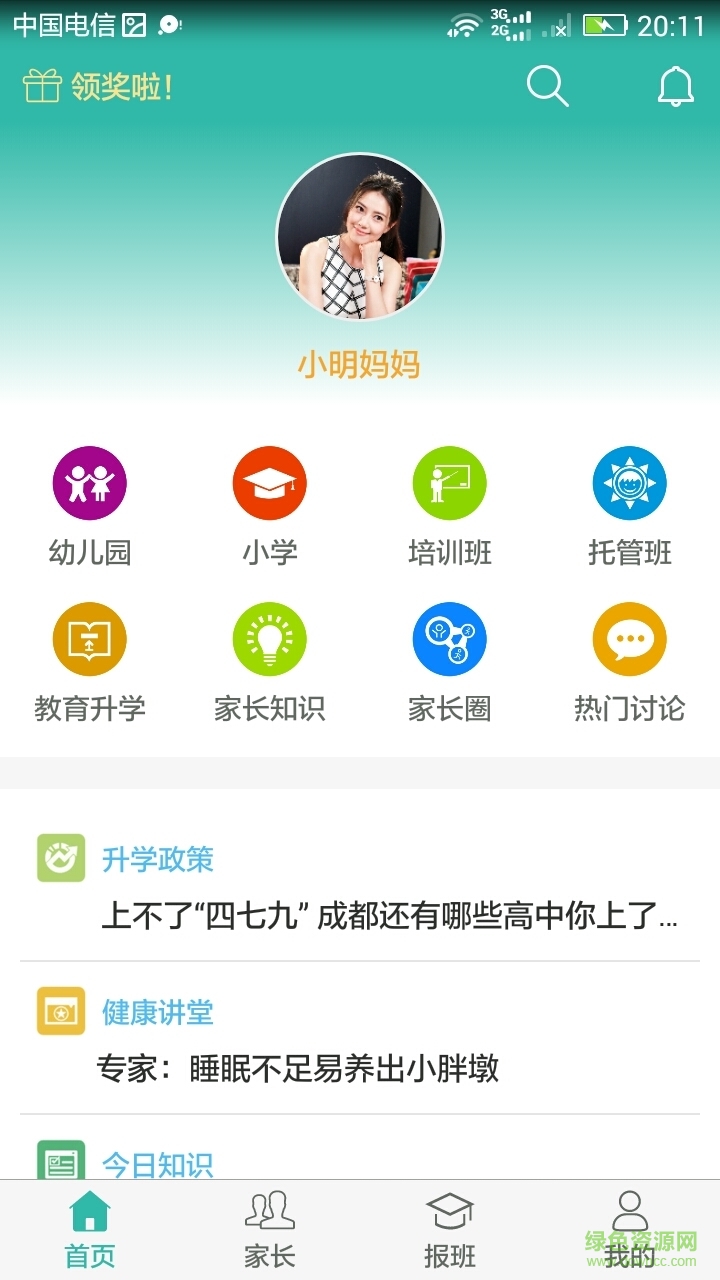Open notifications via the bell icon
Image resolution: width=720 pixels, height=1280 pixels.
point(676,86)
